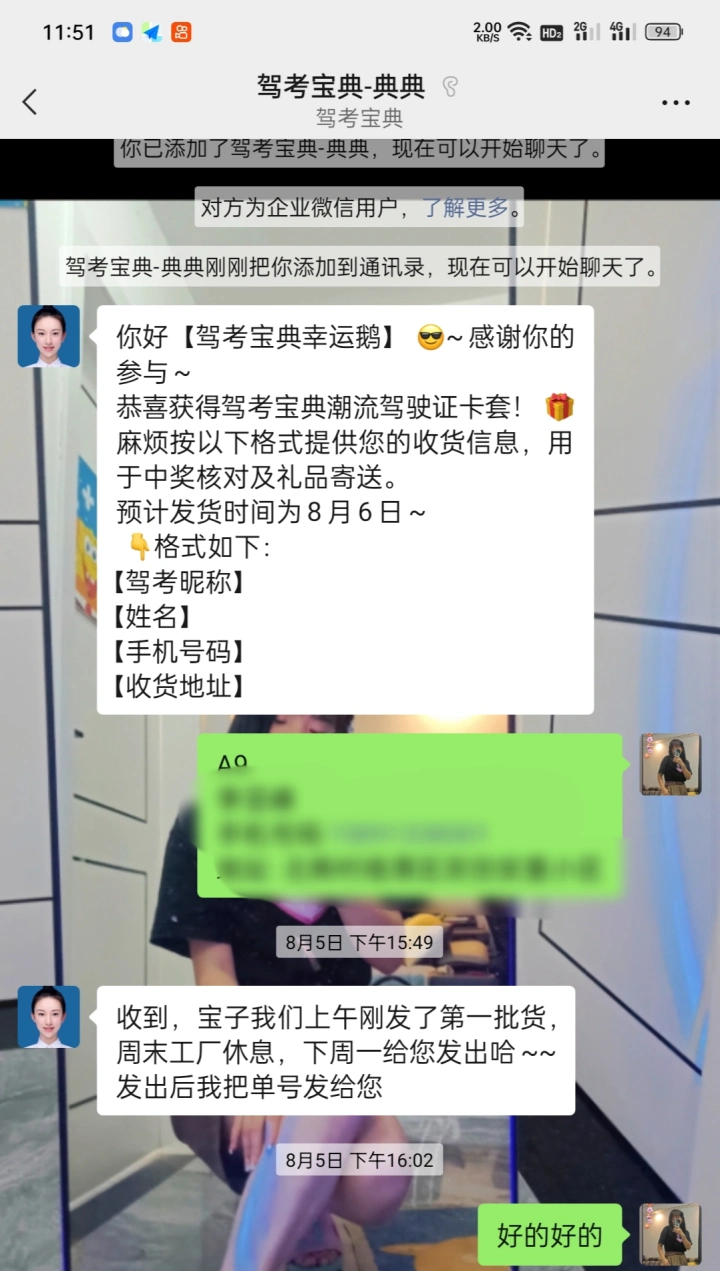Viewport: 720px width, 1271px height.
Task: View my avatar next to 好的好的
Action: click(x=671, y=1234)
